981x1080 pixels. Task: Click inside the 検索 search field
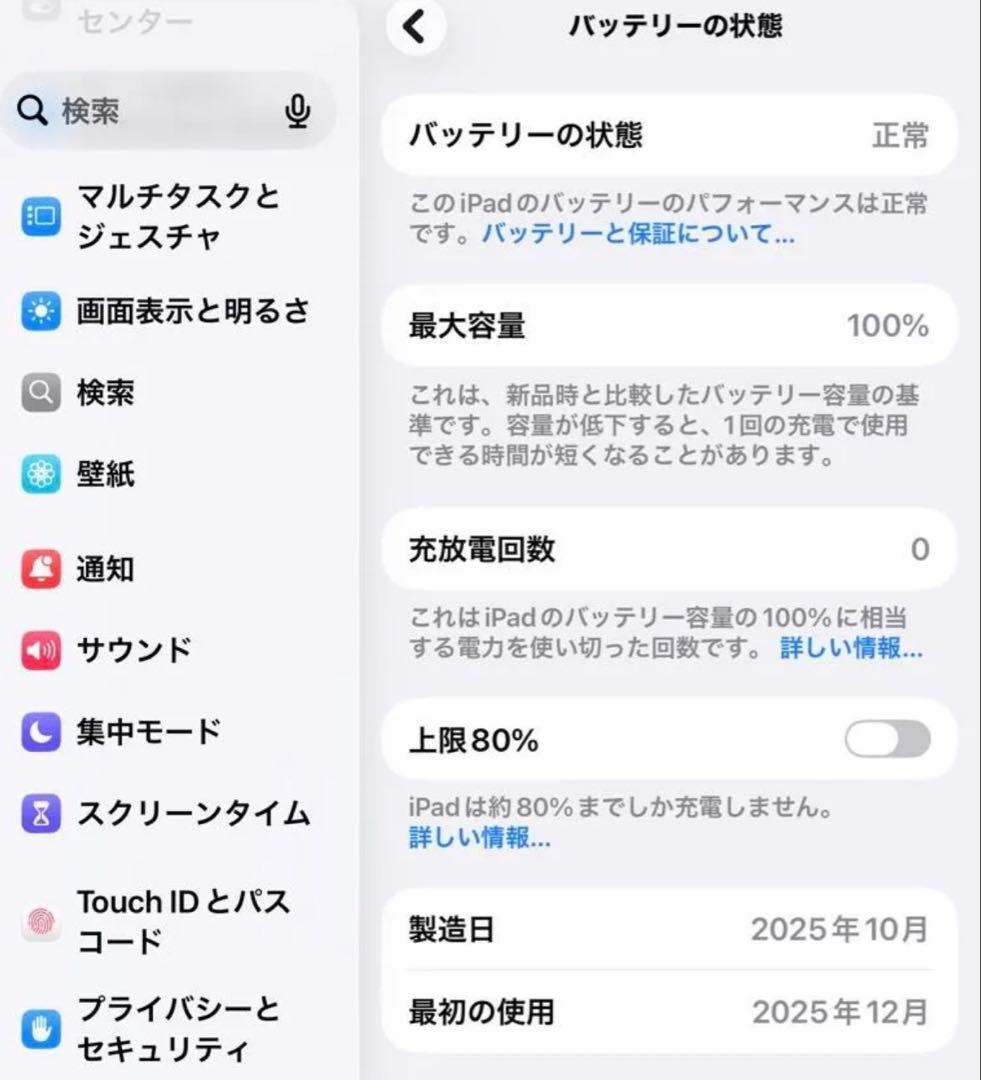tap(150, 111)
